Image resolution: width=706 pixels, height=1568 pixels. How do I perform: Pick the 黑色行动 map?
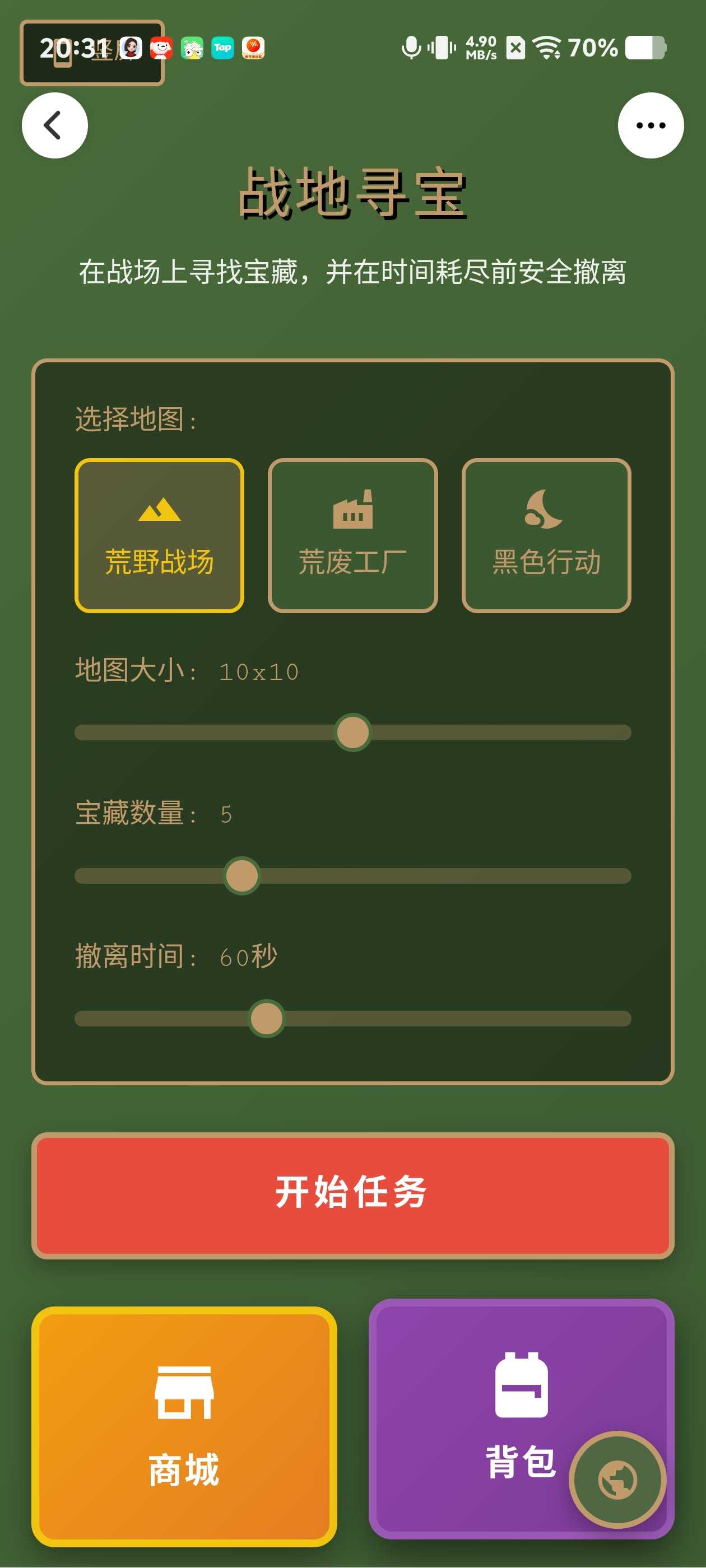(x=546, y=535)
